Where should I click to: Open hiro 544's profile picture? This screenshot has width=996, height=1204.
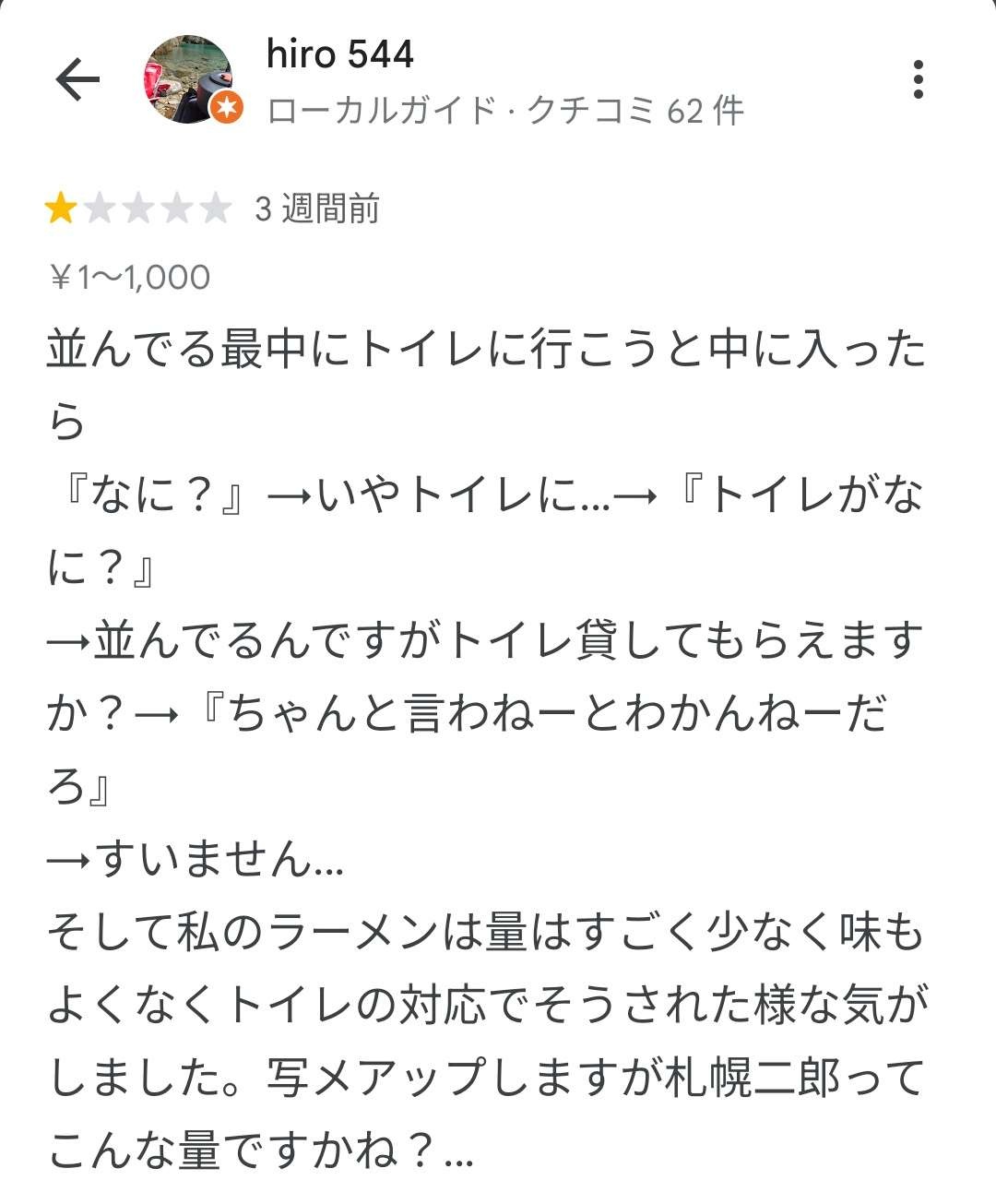click(x=190, y=80)
